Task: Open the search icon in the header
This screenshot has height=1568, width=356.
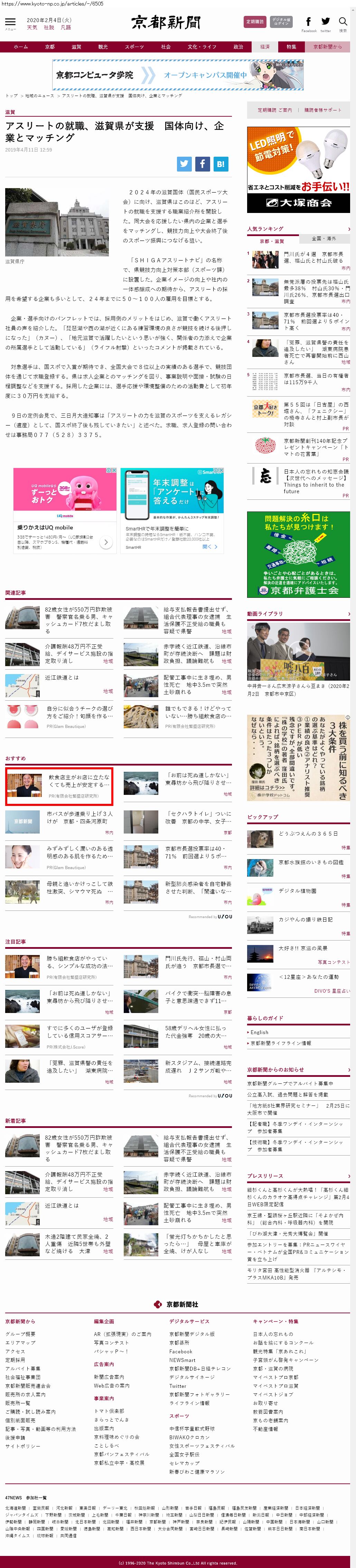Action: 343,22
